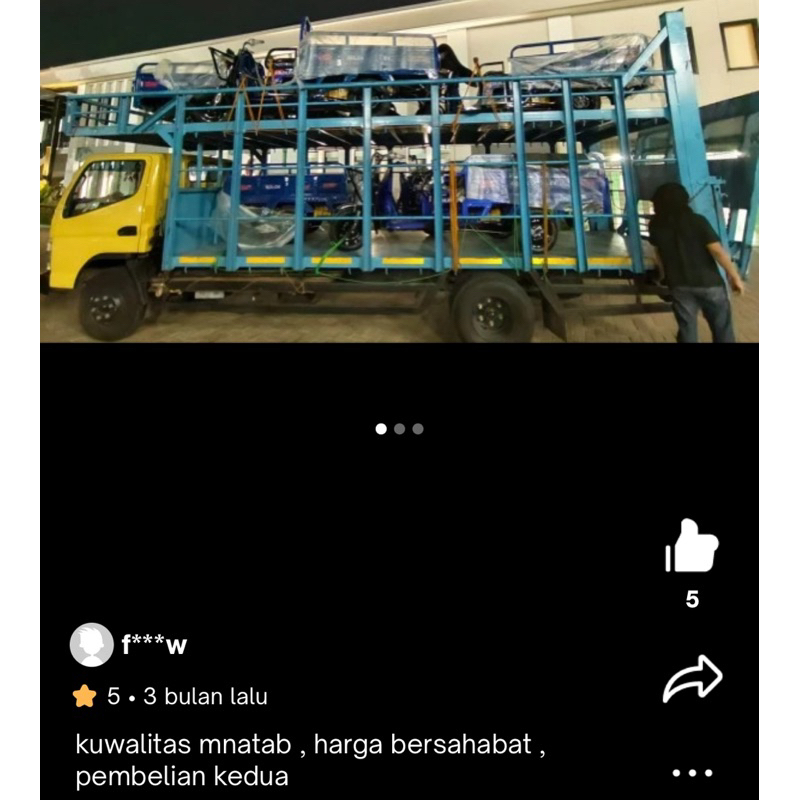
Task: Jump to the second photo indicator dot
Action: click(400, 429)
